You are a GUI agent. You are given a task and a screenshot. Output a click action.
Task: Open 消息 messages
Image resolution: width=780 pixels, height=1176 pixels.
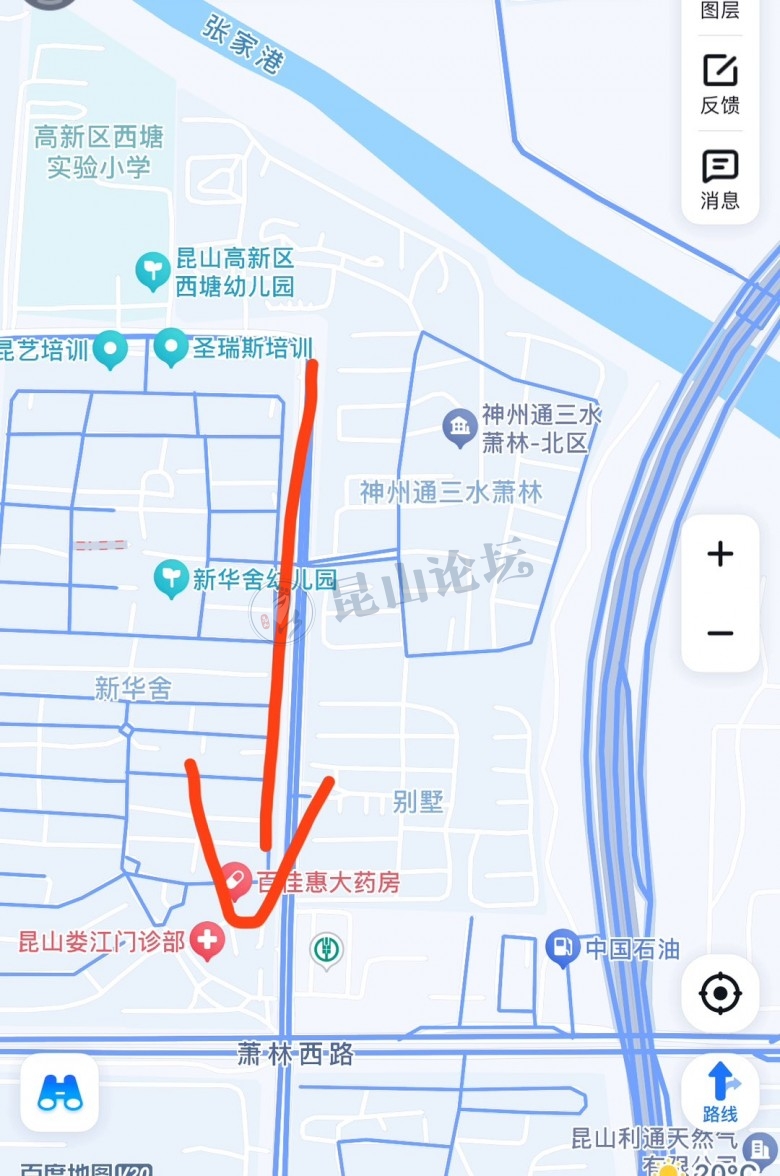point(720,180)
